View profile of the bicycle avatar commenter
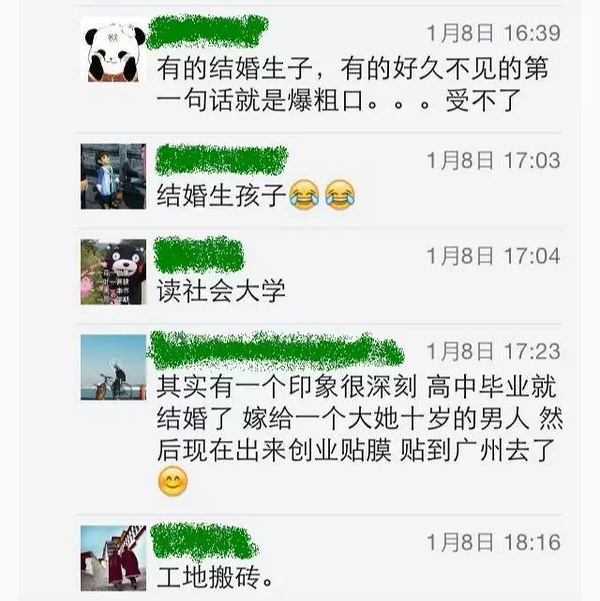 [113, 367]
